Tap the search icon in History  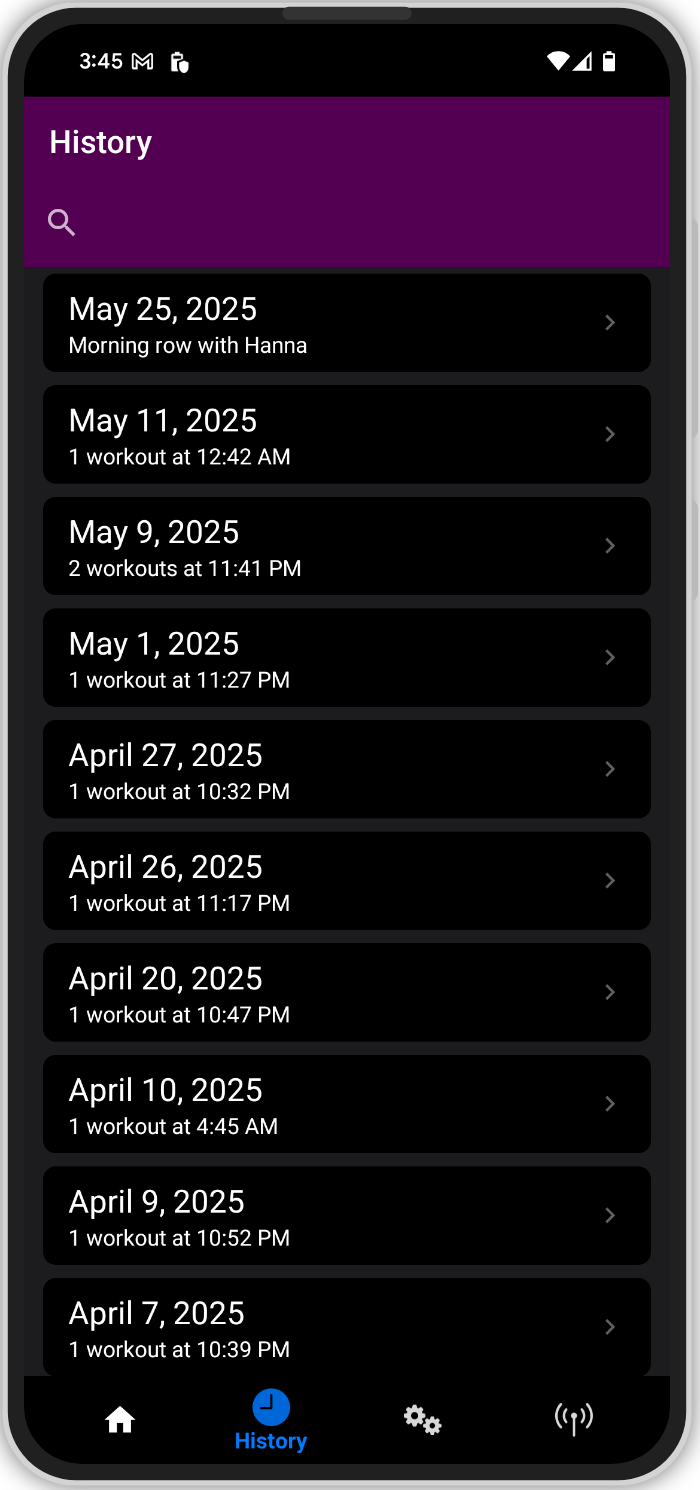point(62,222)
